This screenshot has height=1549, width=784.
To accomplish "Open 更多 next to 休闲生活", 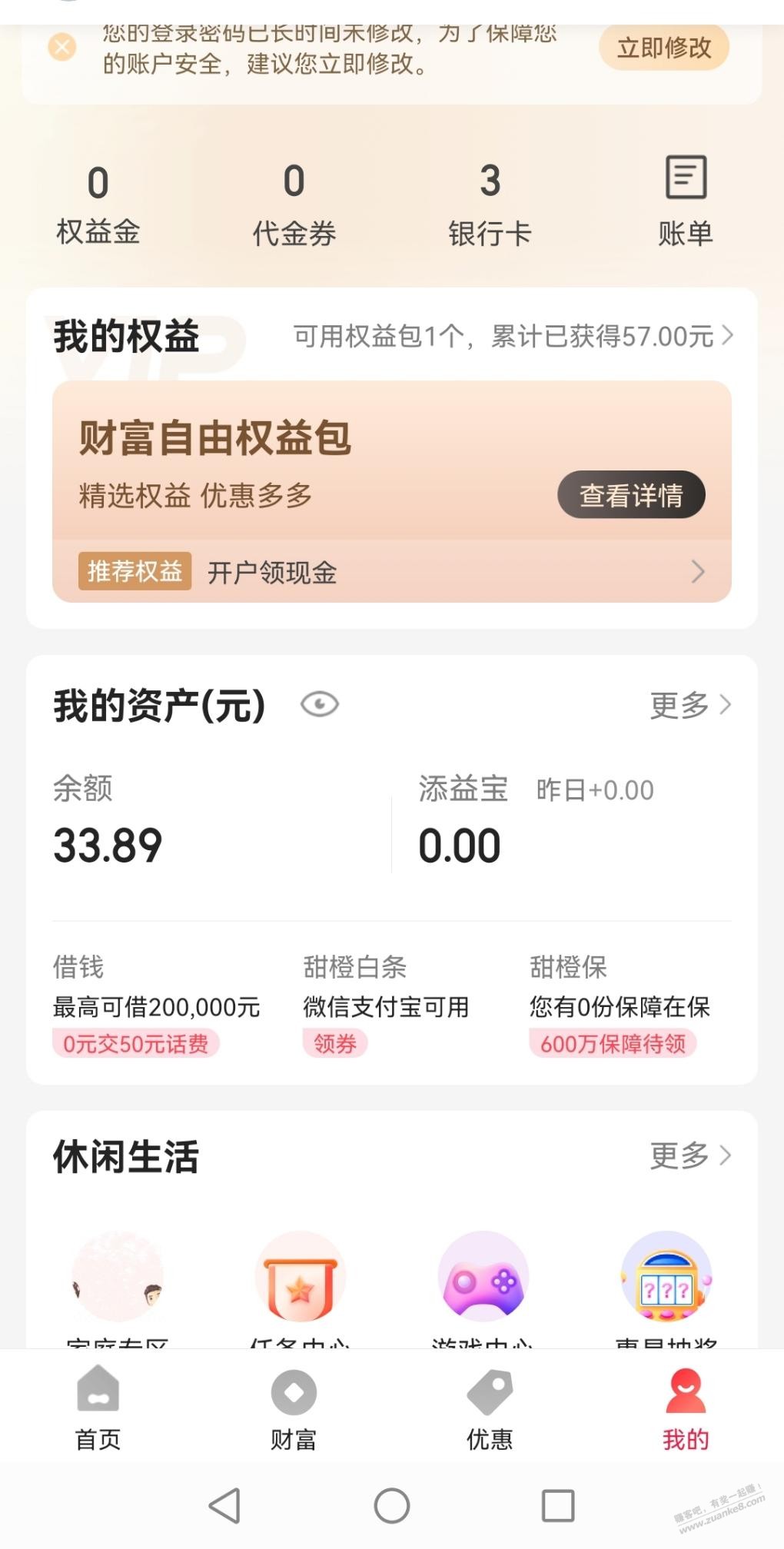I will tap(690, 1155).
